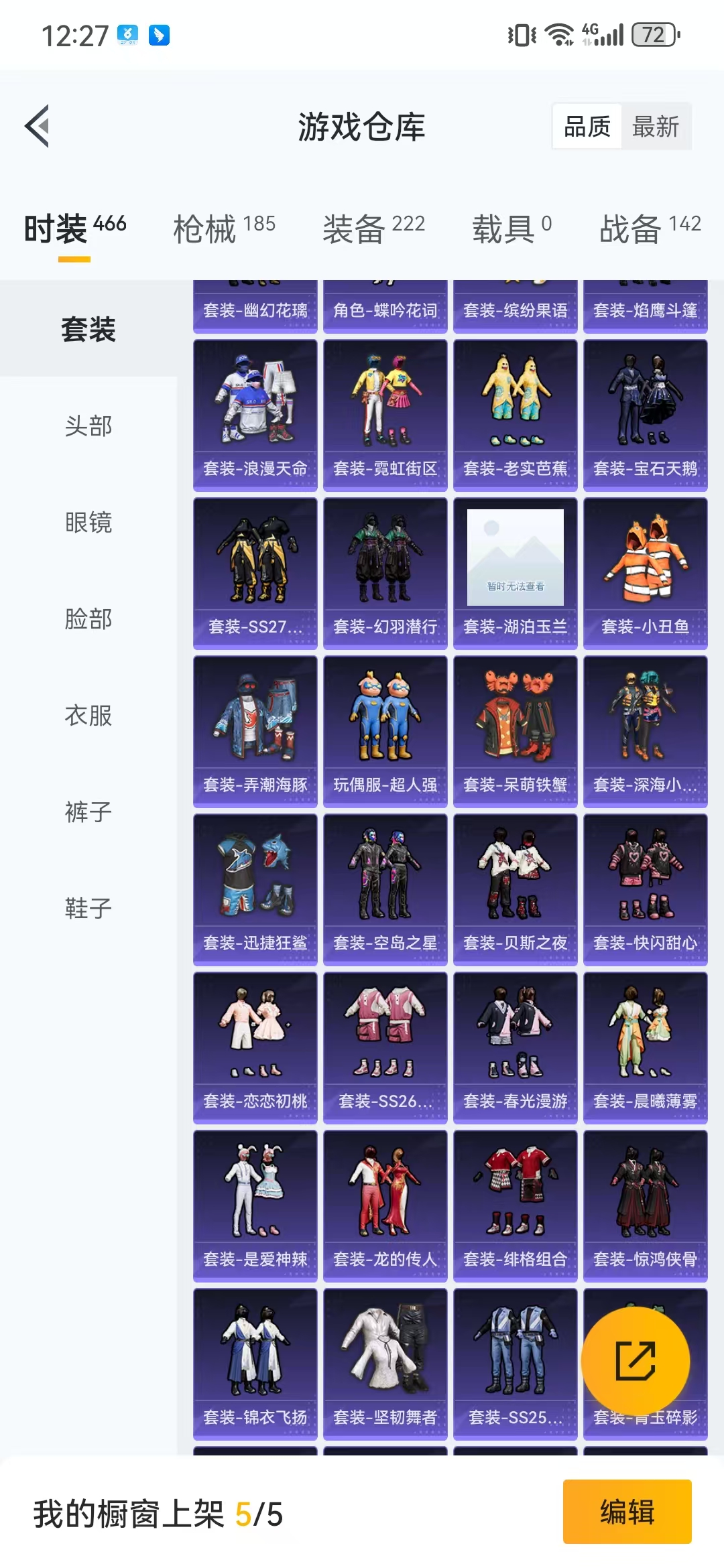The image size is (724, 1568).
Task: Select the 眼镜 category
Action: [88, 522]
